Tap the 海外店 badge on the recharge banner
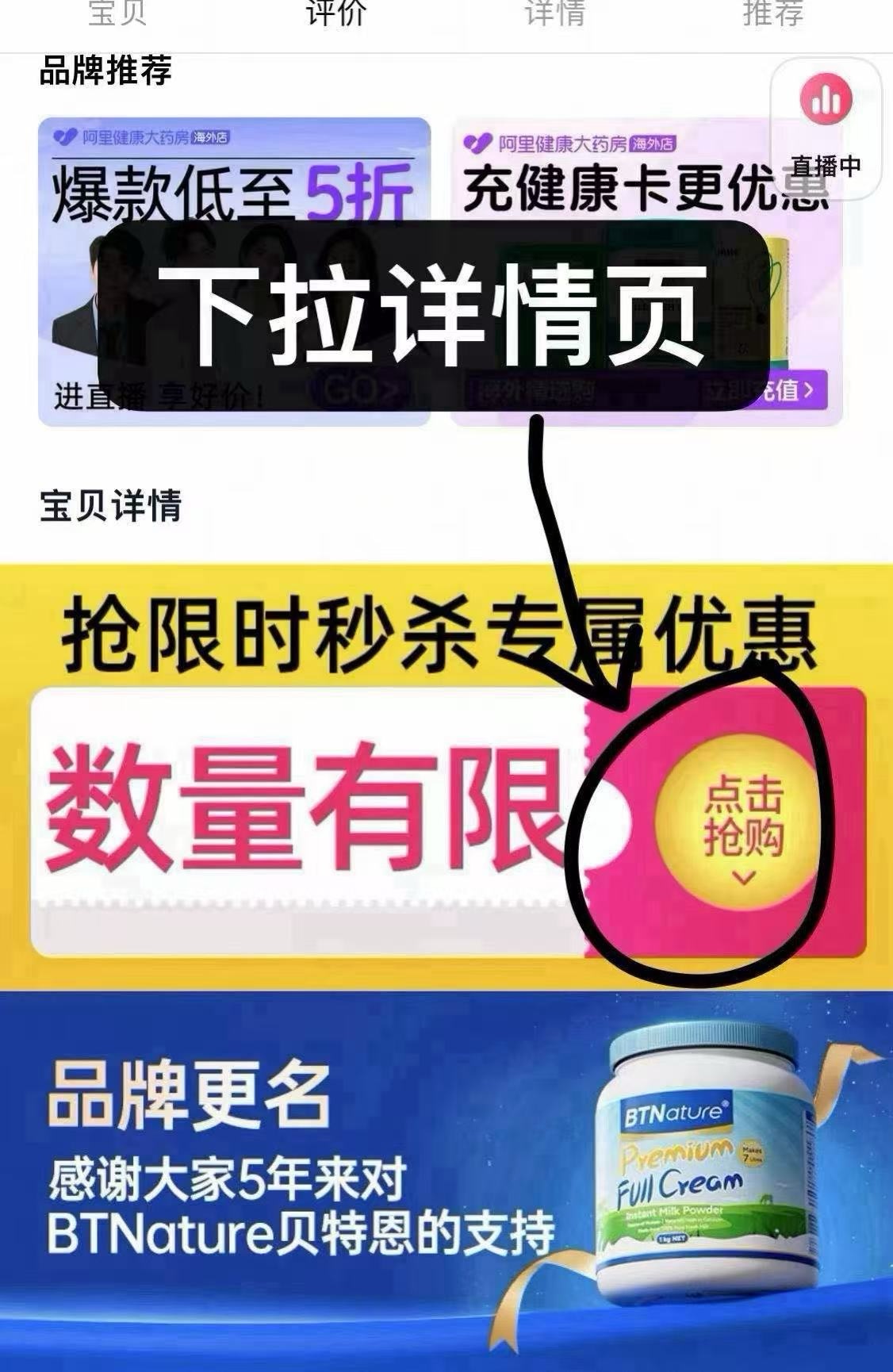The image size is (893, 1372). [x=653, y=144]
